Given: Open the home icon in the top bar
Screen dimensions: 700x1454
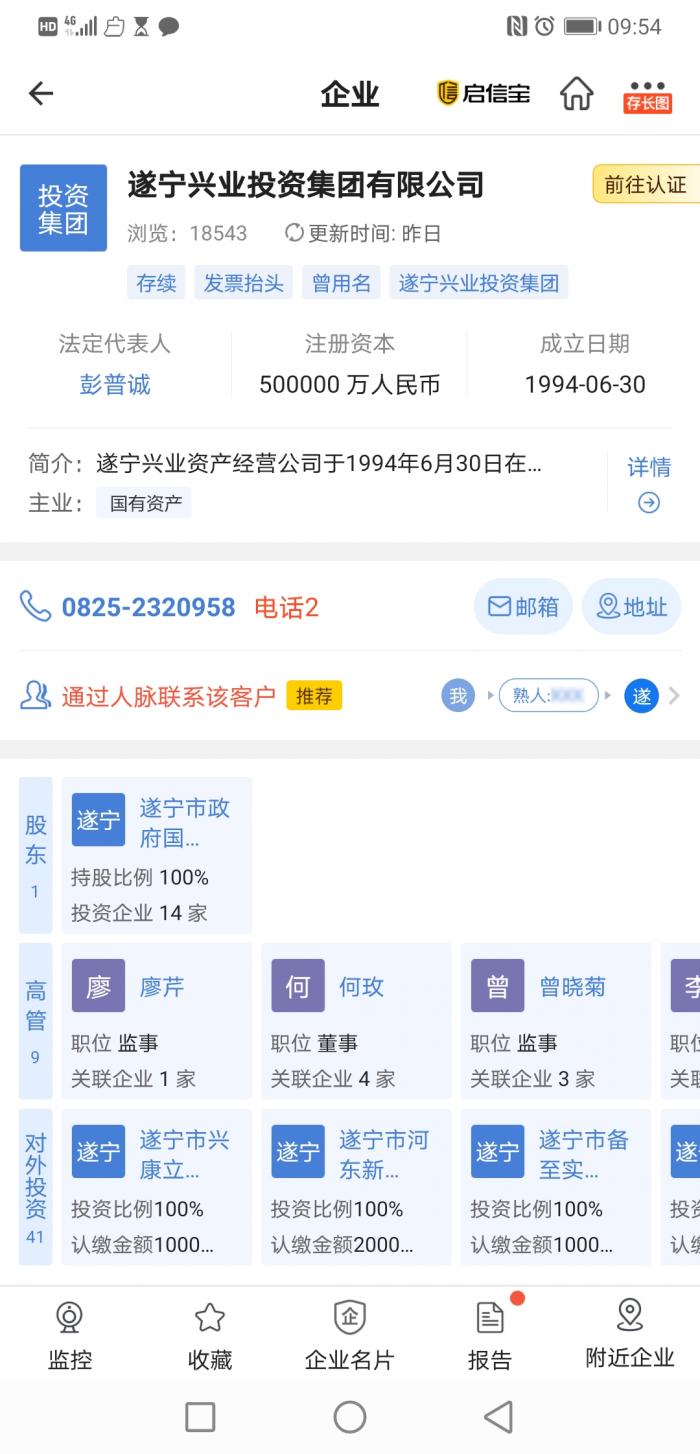Looking at the screenshot, I should (x=577, y=93).
